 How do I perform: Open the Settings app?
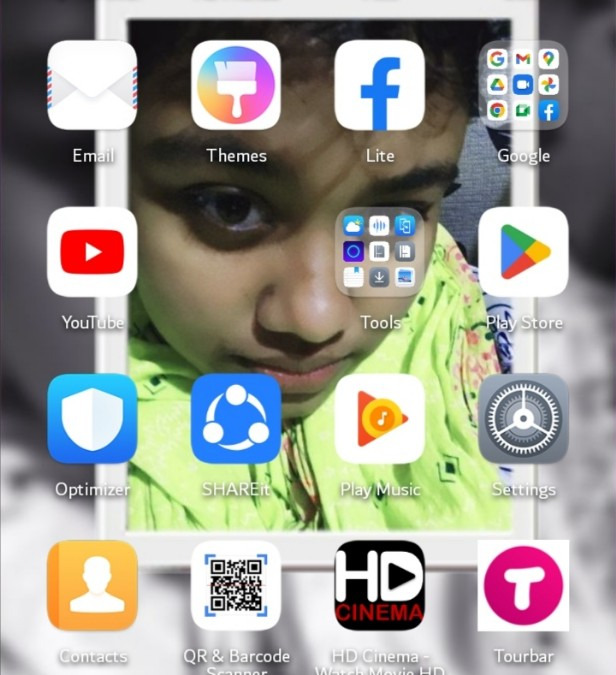(x=523, y=419)
